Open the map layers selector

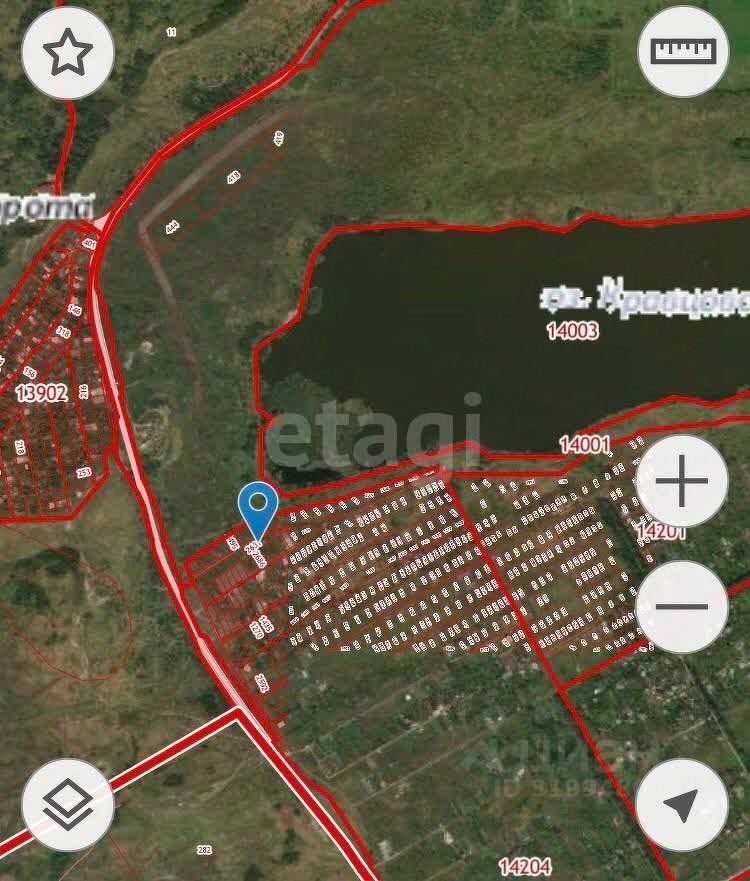[68, 804]
